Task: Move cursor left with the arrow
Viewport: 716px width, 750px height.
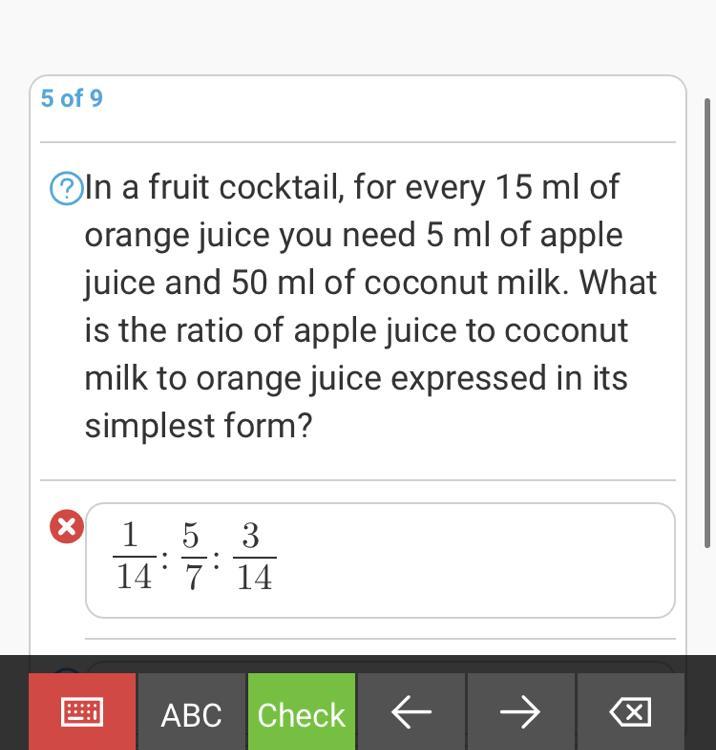Action: click(x=411, y=713)
